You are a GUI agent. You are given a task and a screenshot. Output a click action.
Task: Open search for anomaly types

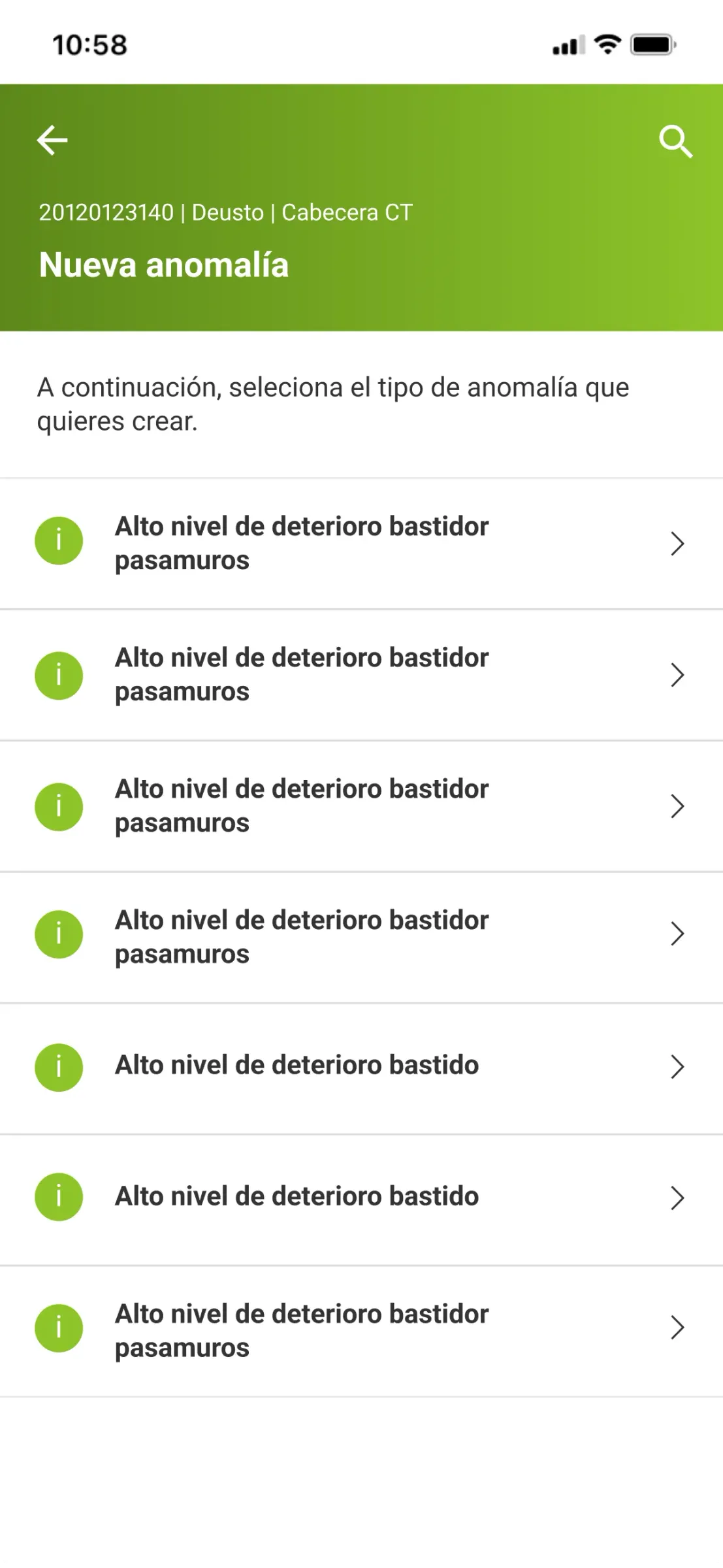(x=675, y=142)
